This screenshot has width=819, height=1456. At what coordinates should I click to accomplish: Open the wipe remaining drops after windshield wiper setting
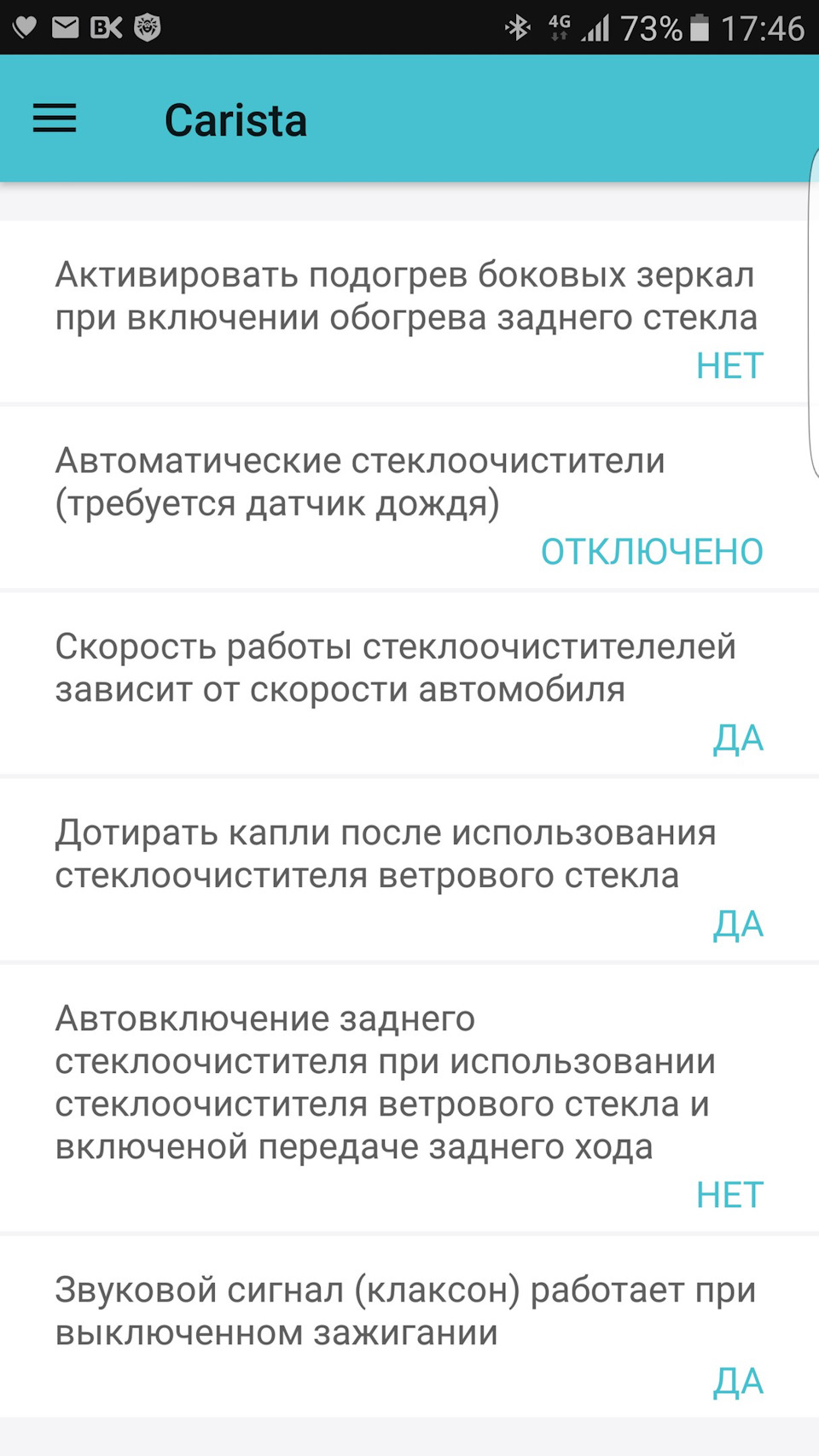409,870
